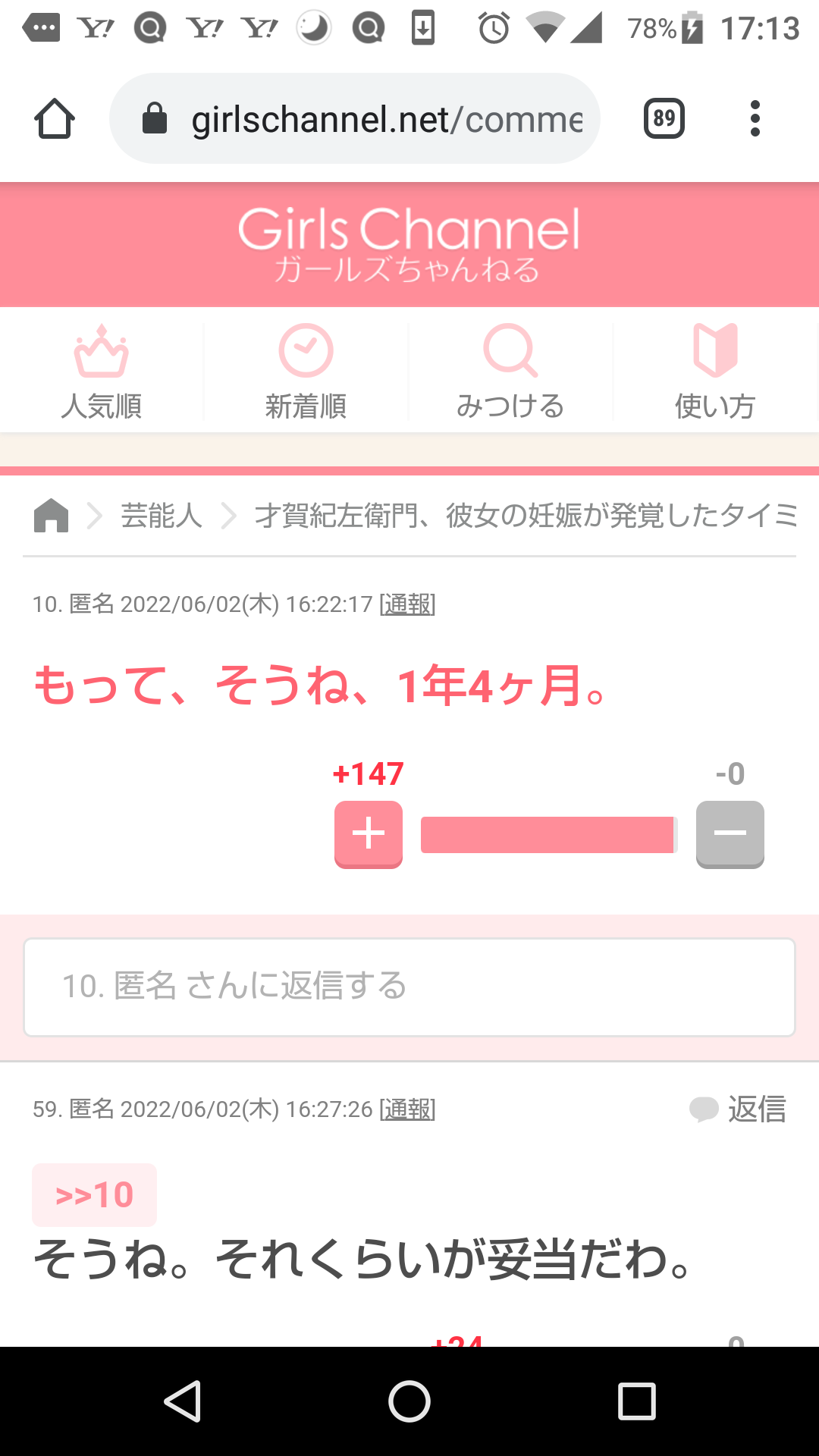Tap the girlschannel.net address bar

355,118
